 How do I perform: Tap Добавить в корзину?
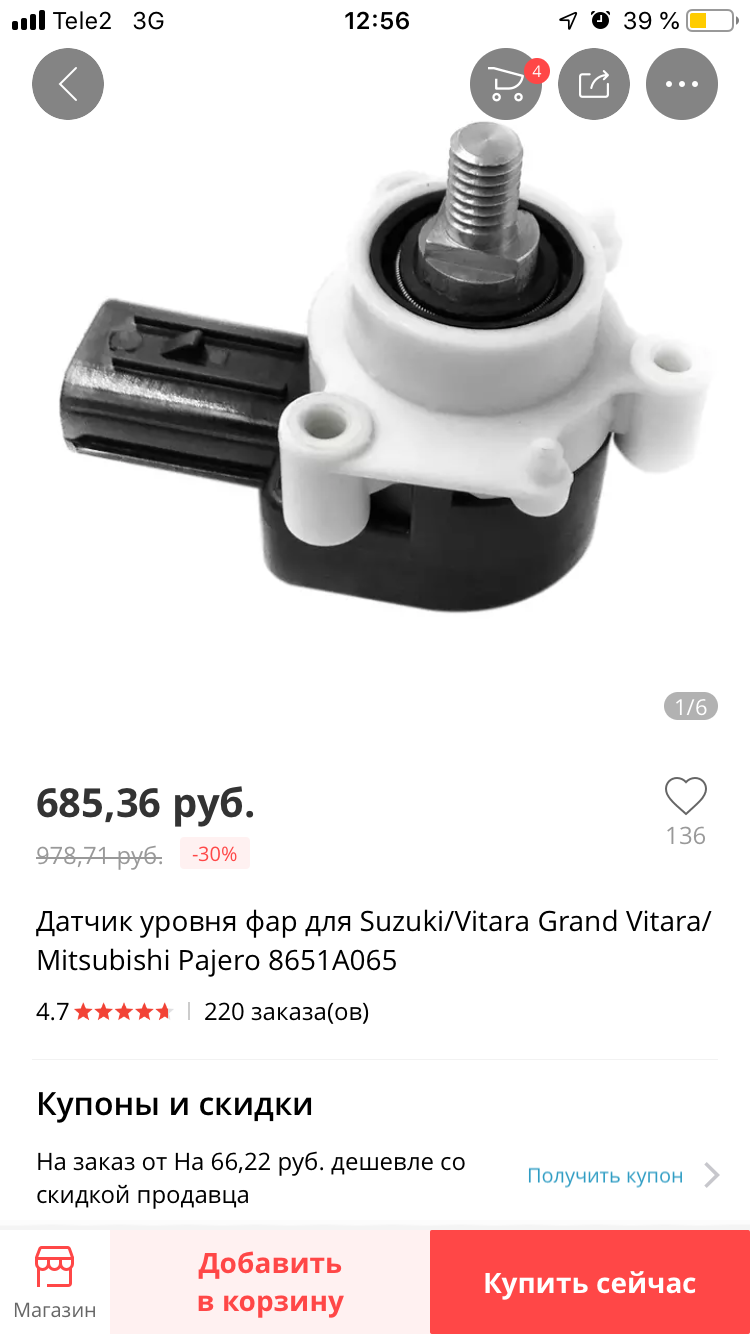(270, 1283)
